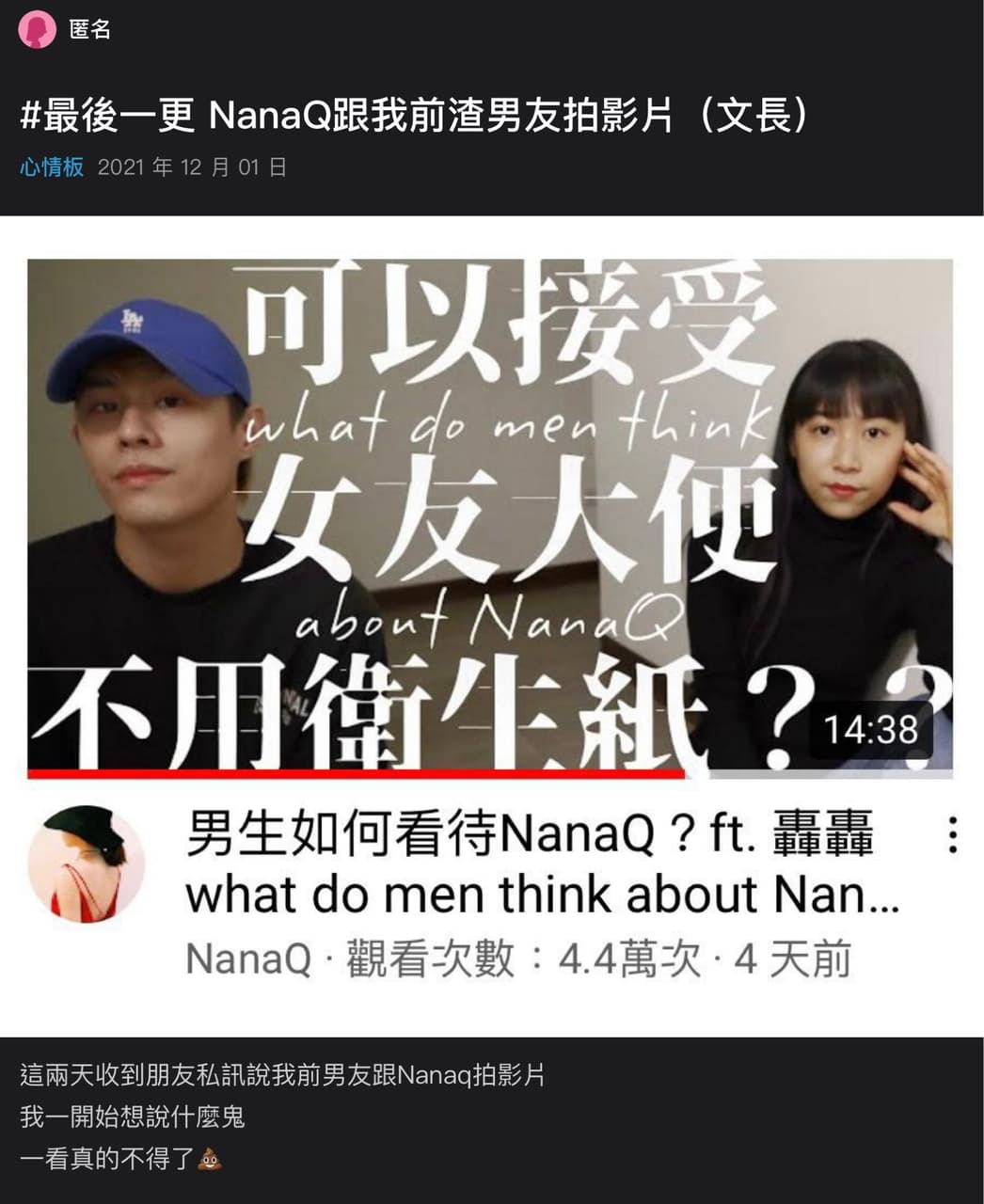Select the video duration badge showing 14:38
Image resolution: width=984 pixels, height=1204 pixels.
click(x=872, y=728)
